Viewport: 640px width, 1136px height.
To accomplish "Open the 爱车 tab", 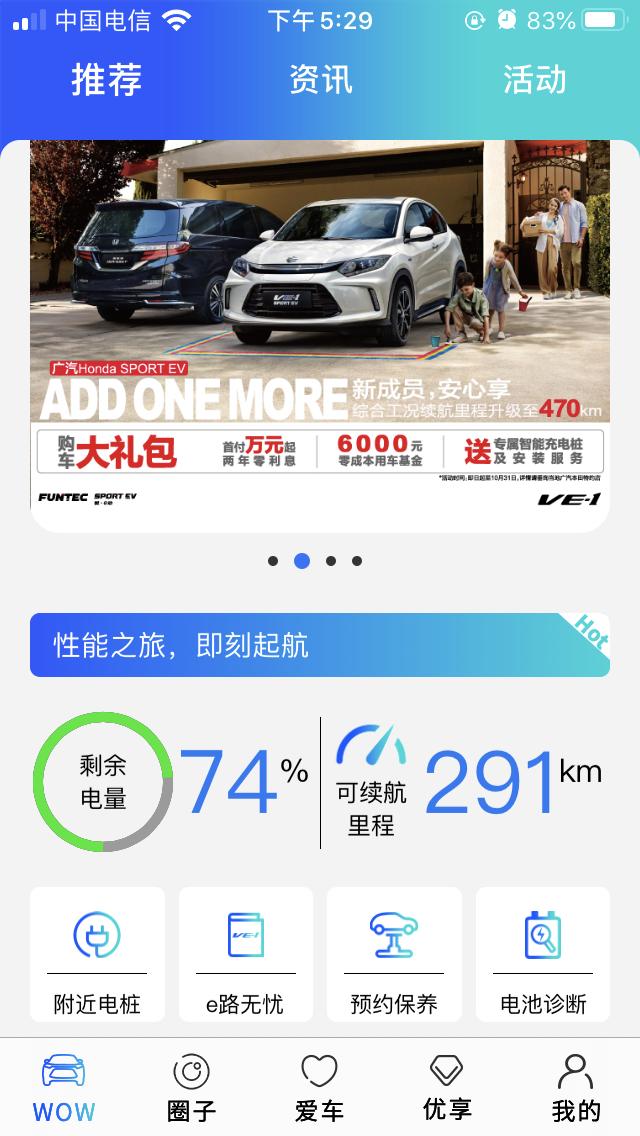I will 320,1088.
